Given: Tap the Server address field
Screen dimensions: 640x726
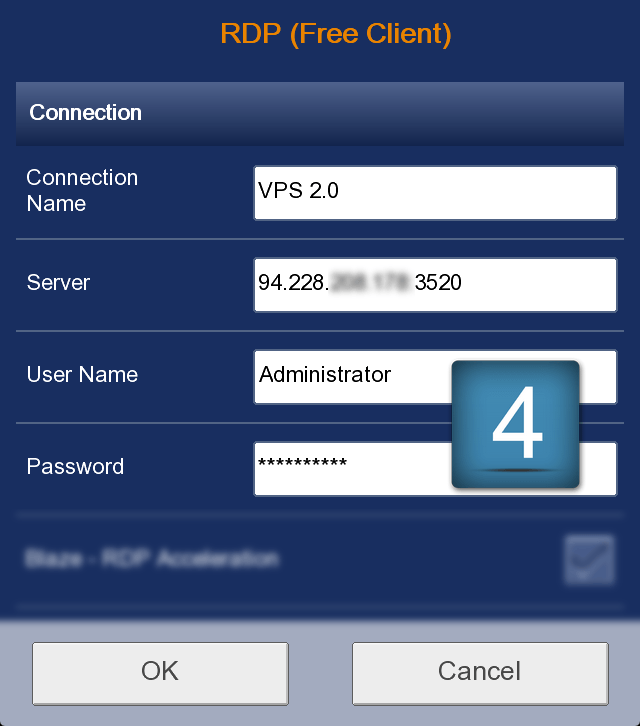Looking at the screenshot, I should point(435,284).
